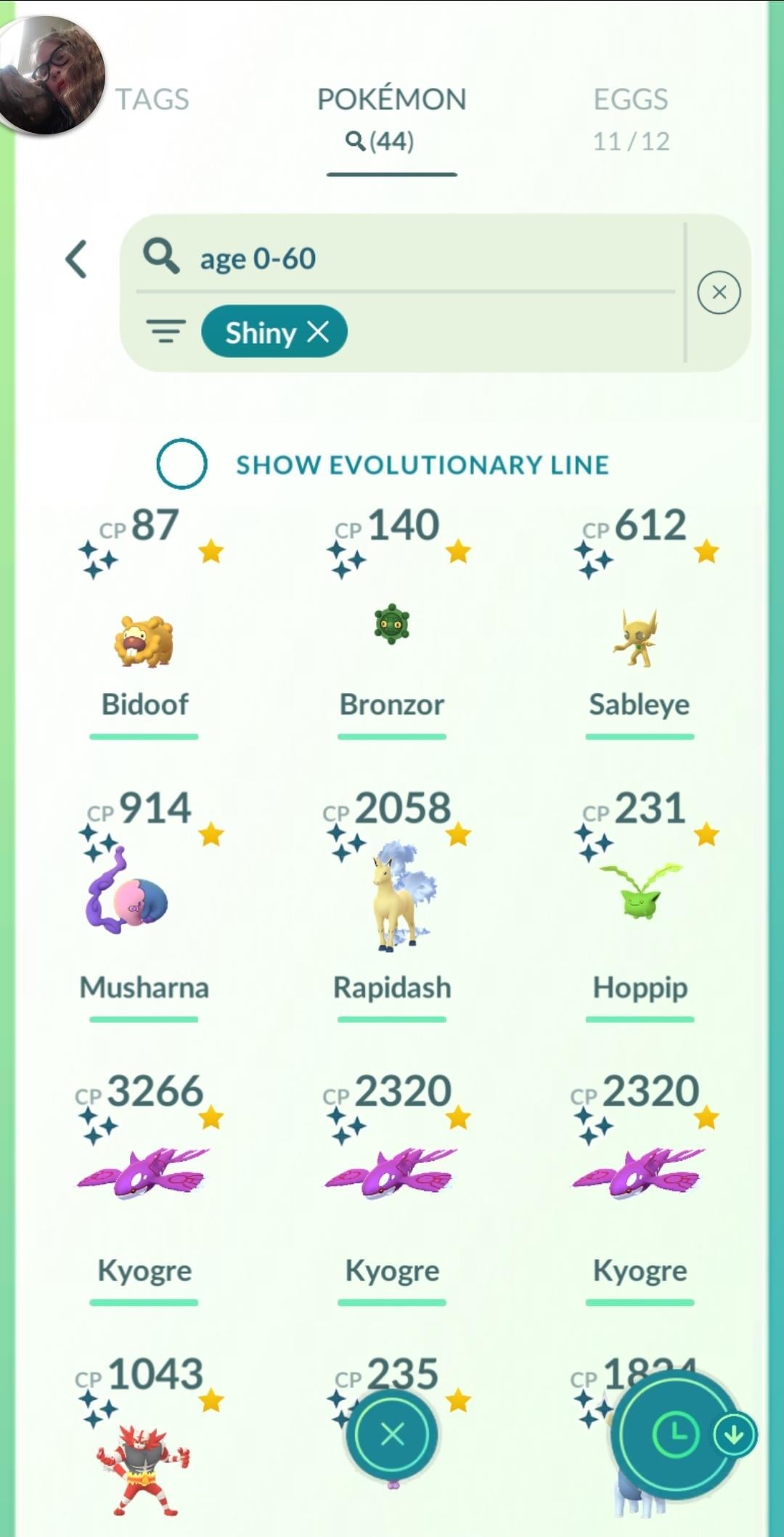Go back using the left arrow
Screen dimensions: 784x1537
[x=77, y=259]
